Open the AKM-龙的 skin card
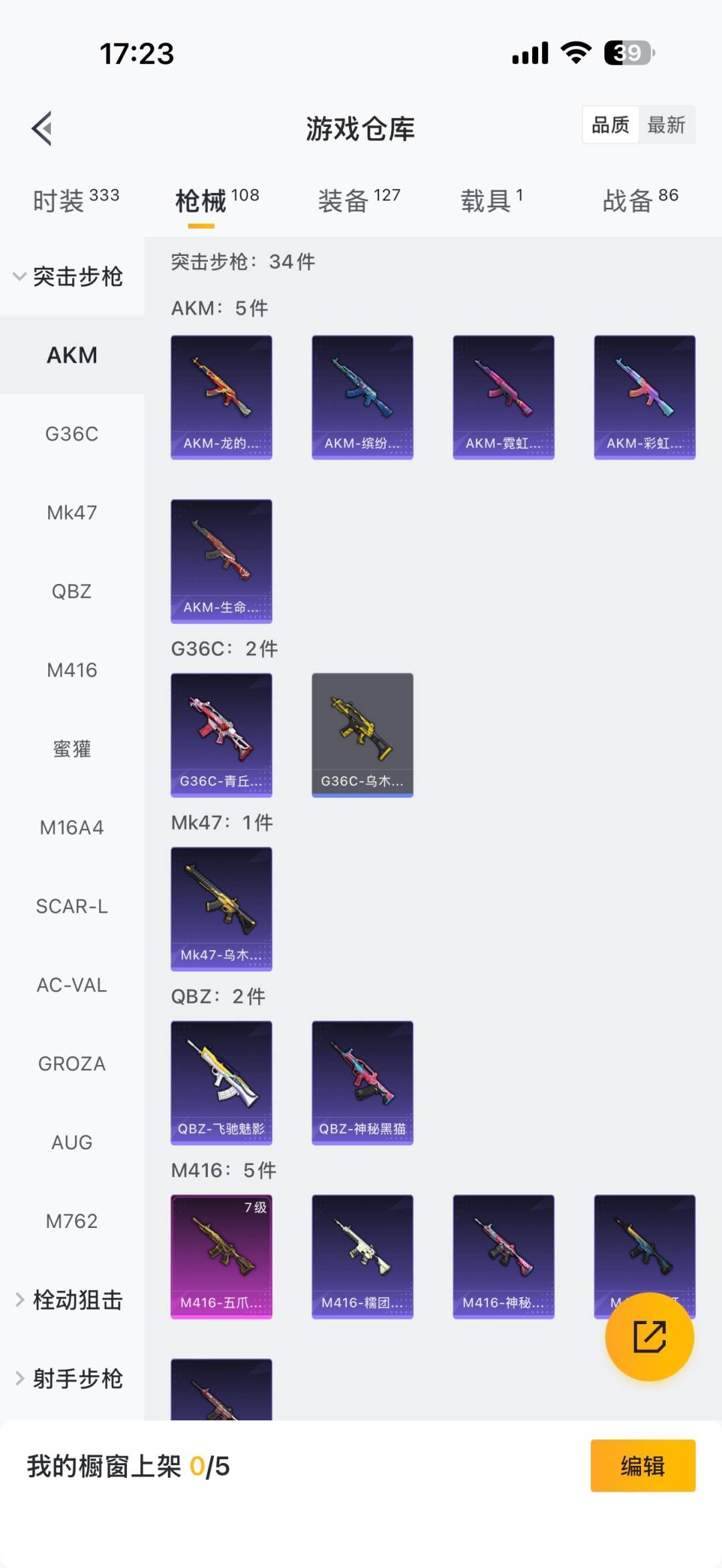This screenshot has width=722, height=1568. (x=221, y=397)
